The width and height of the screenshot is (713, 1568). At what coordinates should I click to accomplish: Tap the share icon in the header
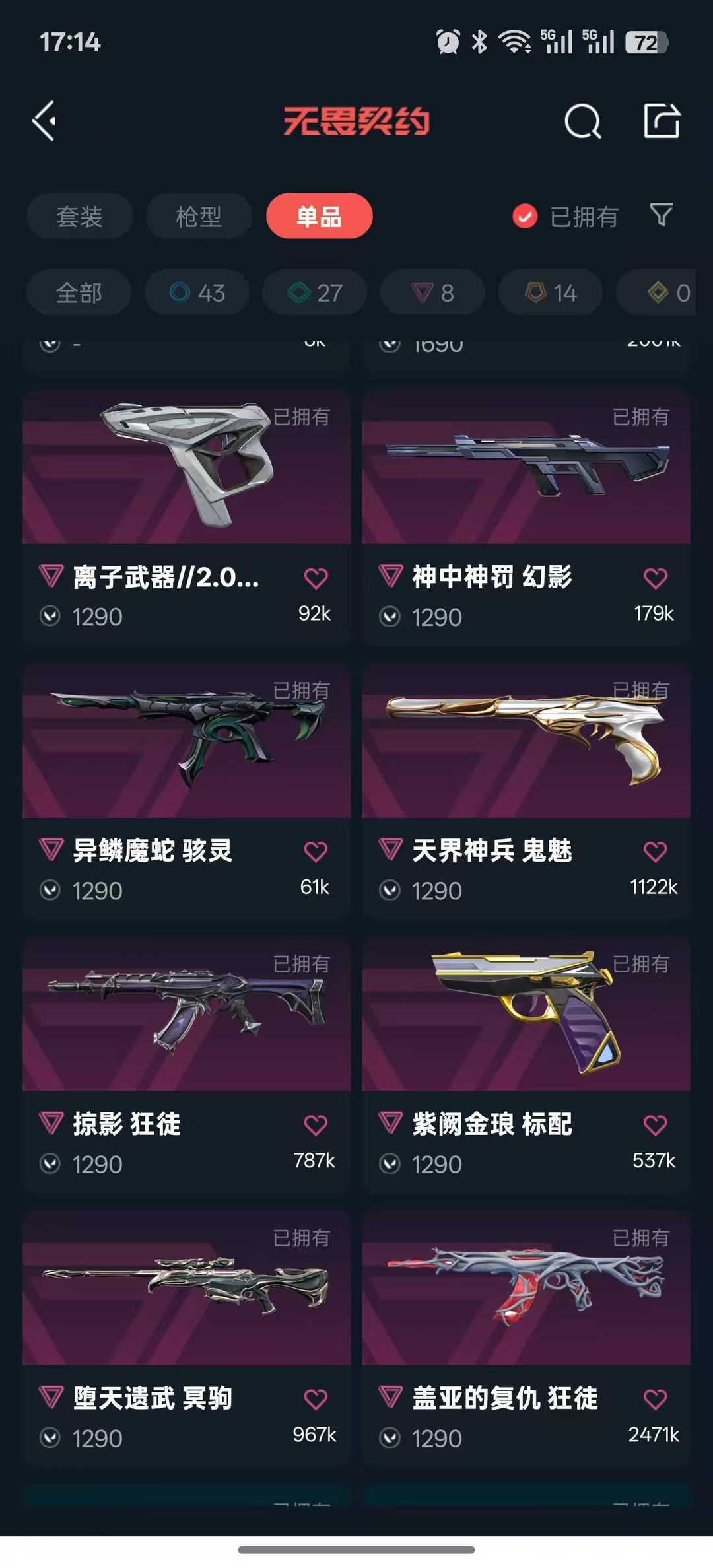[x=662, y=121]
